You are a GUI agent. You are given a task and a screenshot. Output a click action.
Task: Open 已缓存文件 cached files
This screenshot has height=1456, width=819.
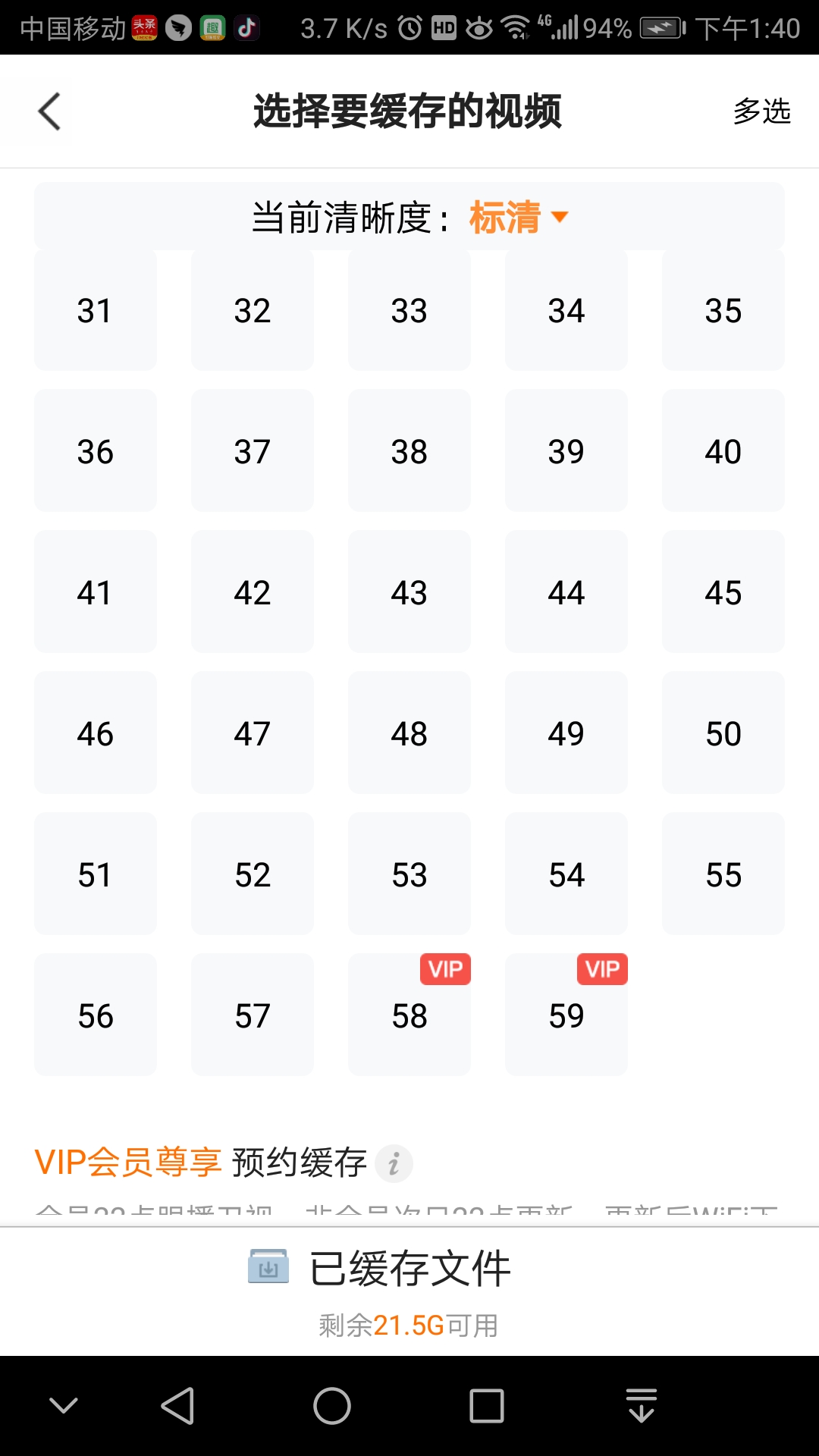(x=409, y=1269)
